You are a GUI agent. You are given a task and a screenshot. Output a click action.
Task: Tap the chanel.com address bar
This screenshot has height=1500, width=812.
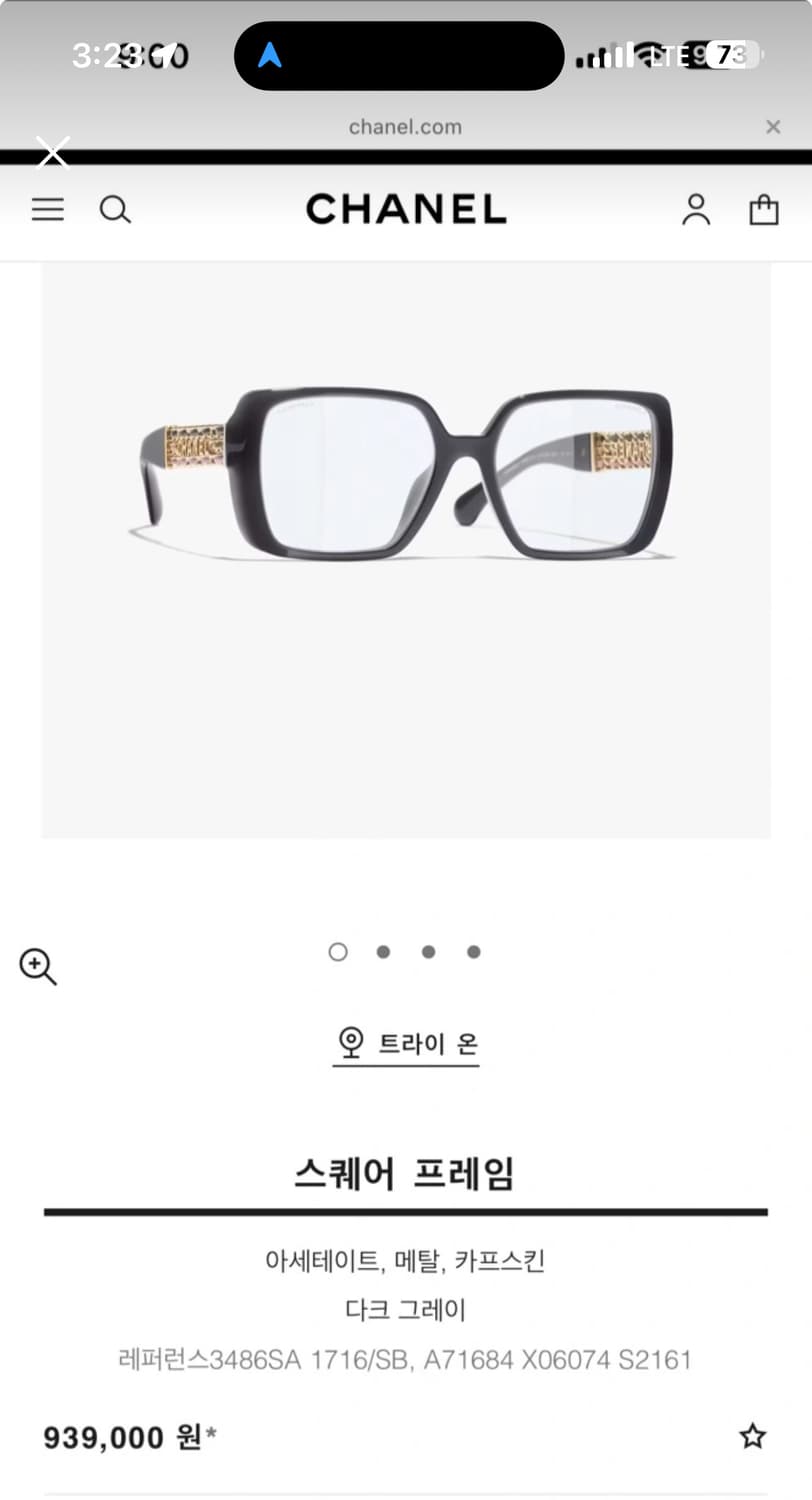[x=406, y=127]
